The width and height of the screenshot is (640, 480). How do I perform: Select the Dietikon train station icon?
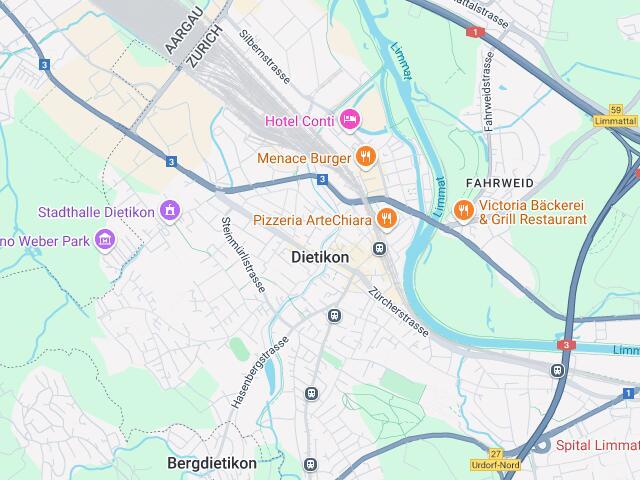[x=380, y=248]
